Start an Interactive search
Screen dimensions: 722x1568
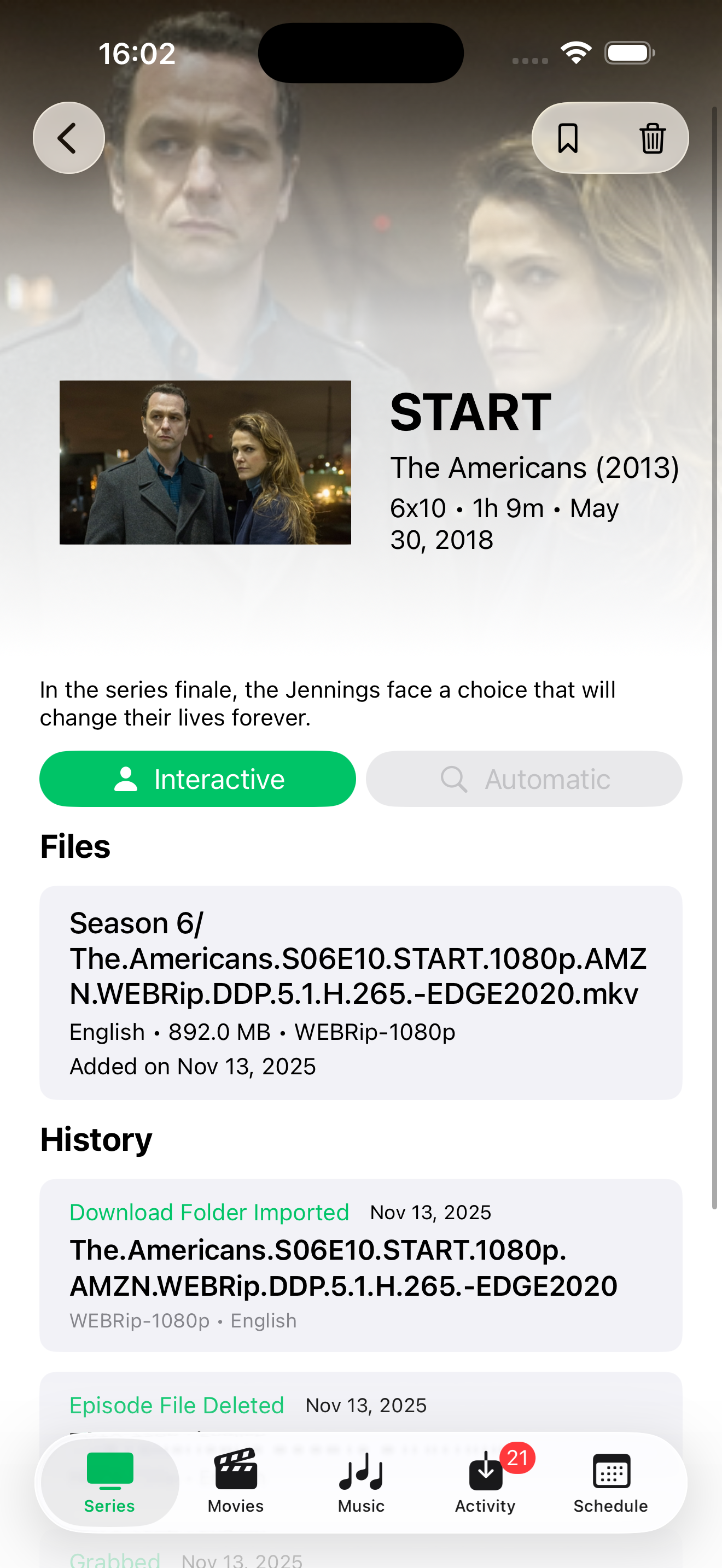click(x=198, y=779)
